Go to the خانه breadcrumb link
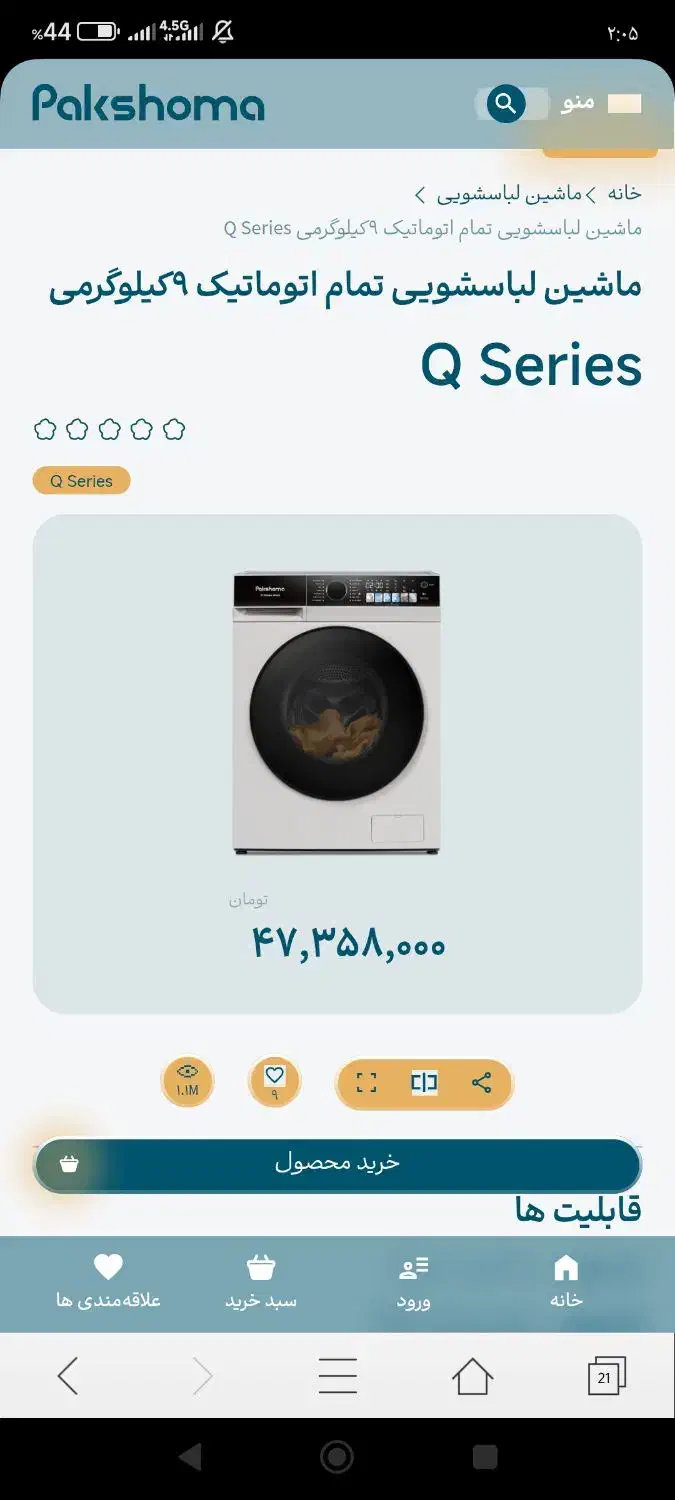Screen dimensions: 675x1500 tap(624, 193)
